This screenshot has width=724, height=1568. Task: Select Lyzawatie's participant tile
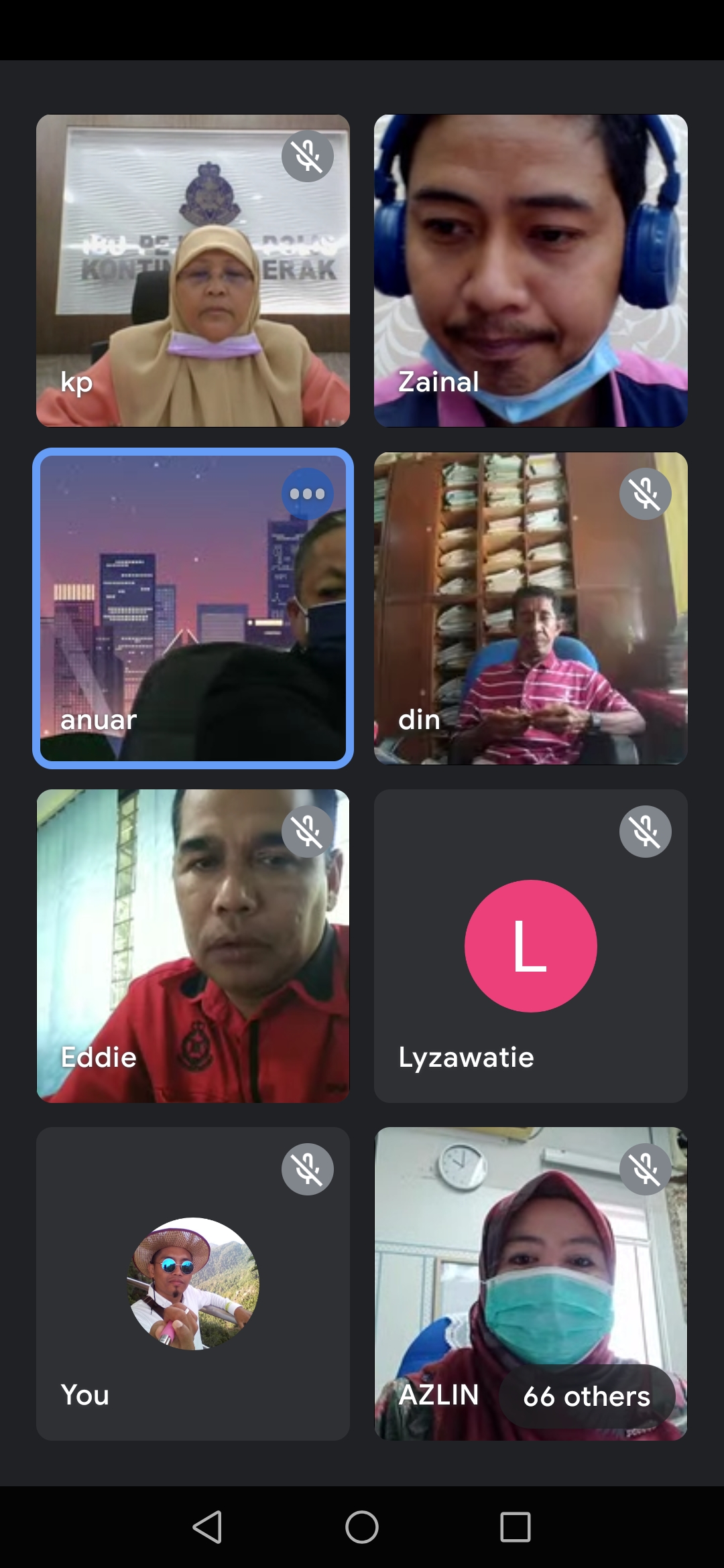(x=531, y=946)
